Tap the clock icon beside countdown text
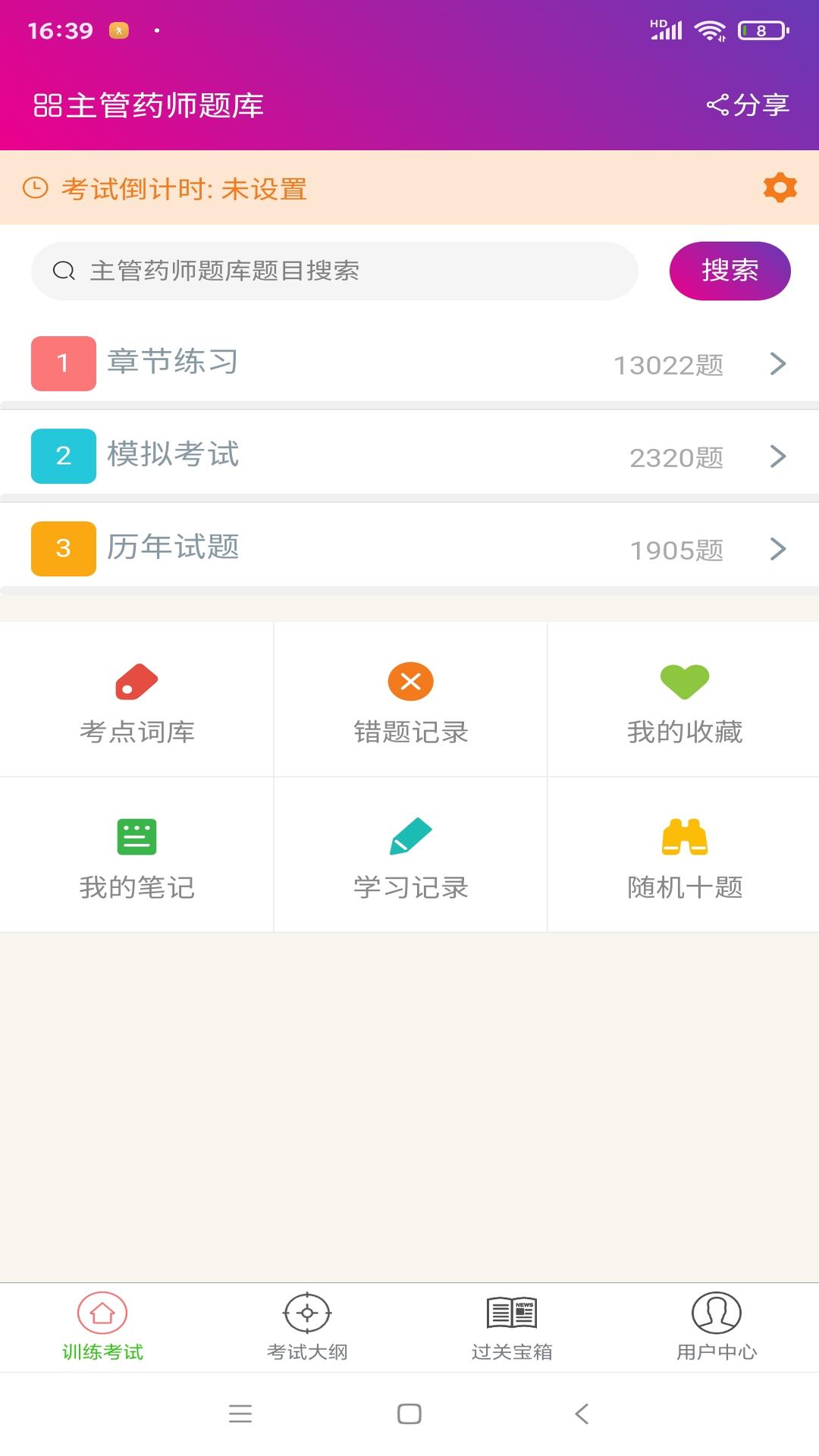This screenshot has width=819, height=1456. (35, 187)
